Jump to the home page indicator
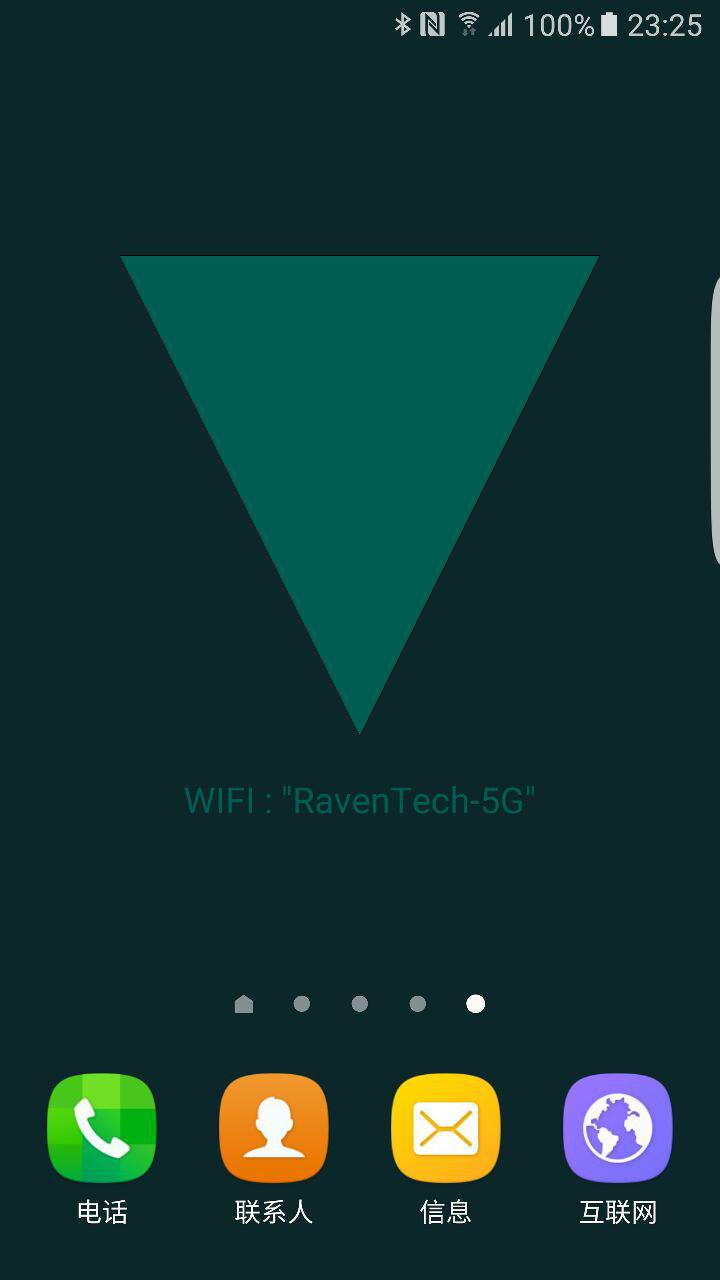720x1280 pixels. 244,1004
